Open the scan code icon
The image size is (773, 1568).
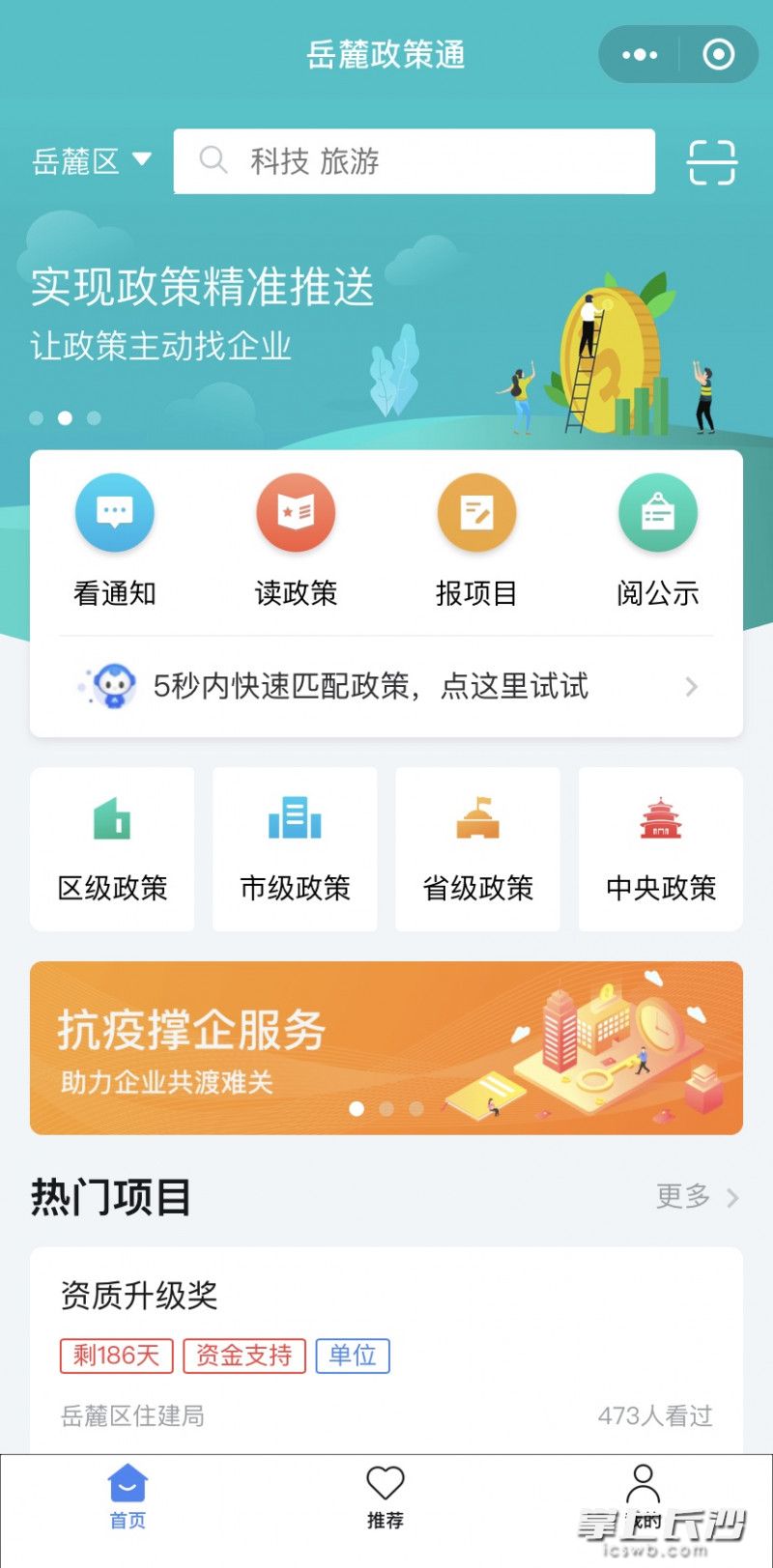[x=712, y=162]
